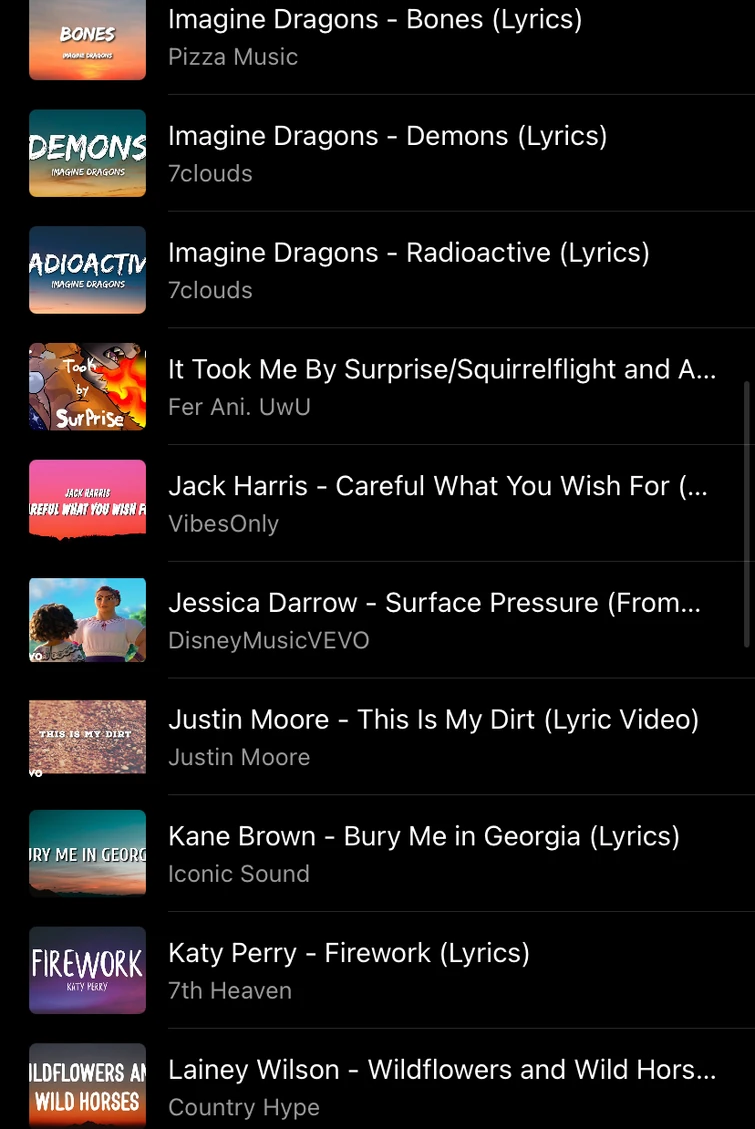Image resolution: width=755 pixels, height=1129 pixels.
Task: Open the This Is My Dirt thumbnail
Action: 87,736
